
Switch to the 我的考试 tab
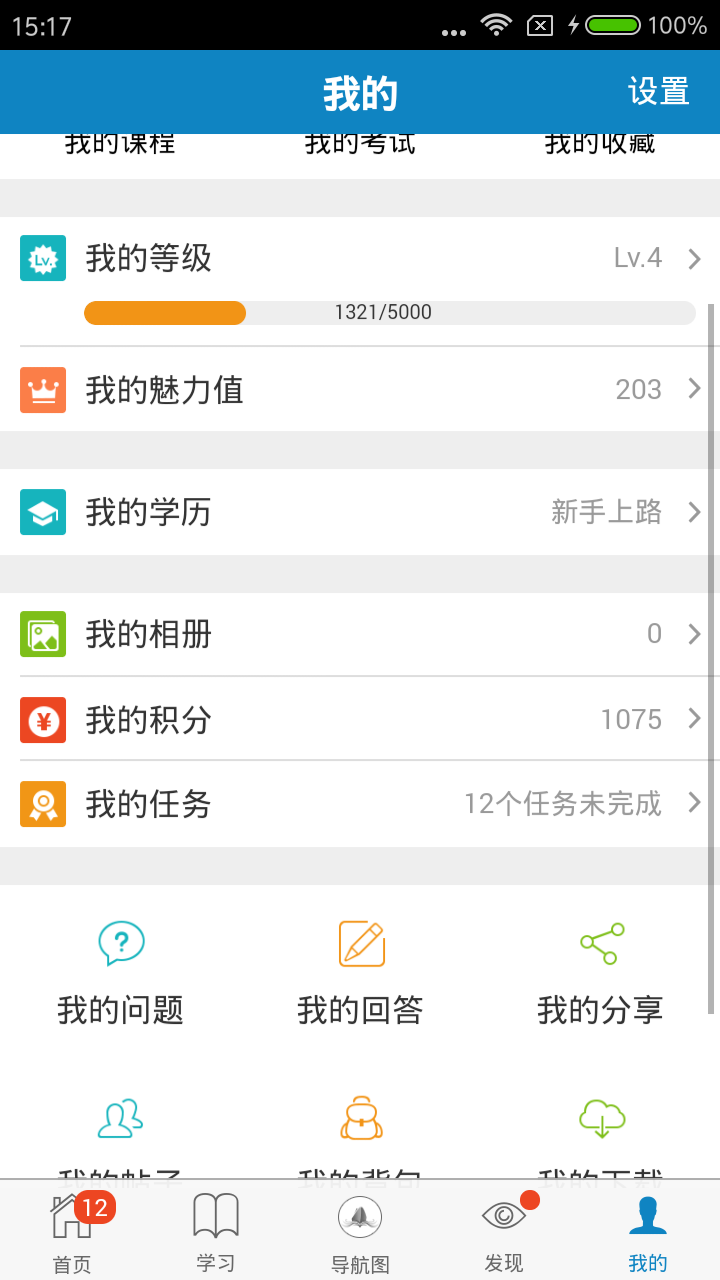(360, 142)
